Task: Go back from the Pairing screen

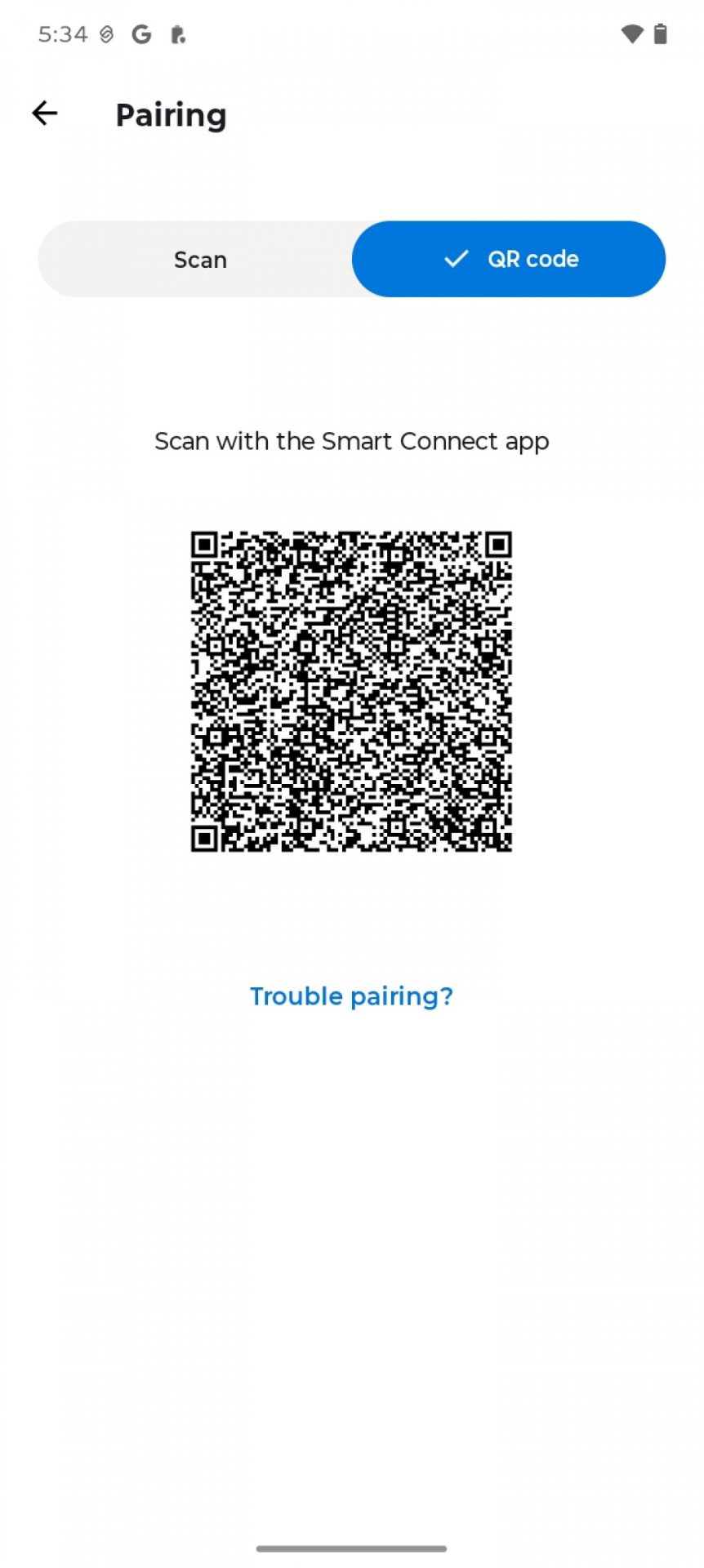Action: (x=45, y=114)
